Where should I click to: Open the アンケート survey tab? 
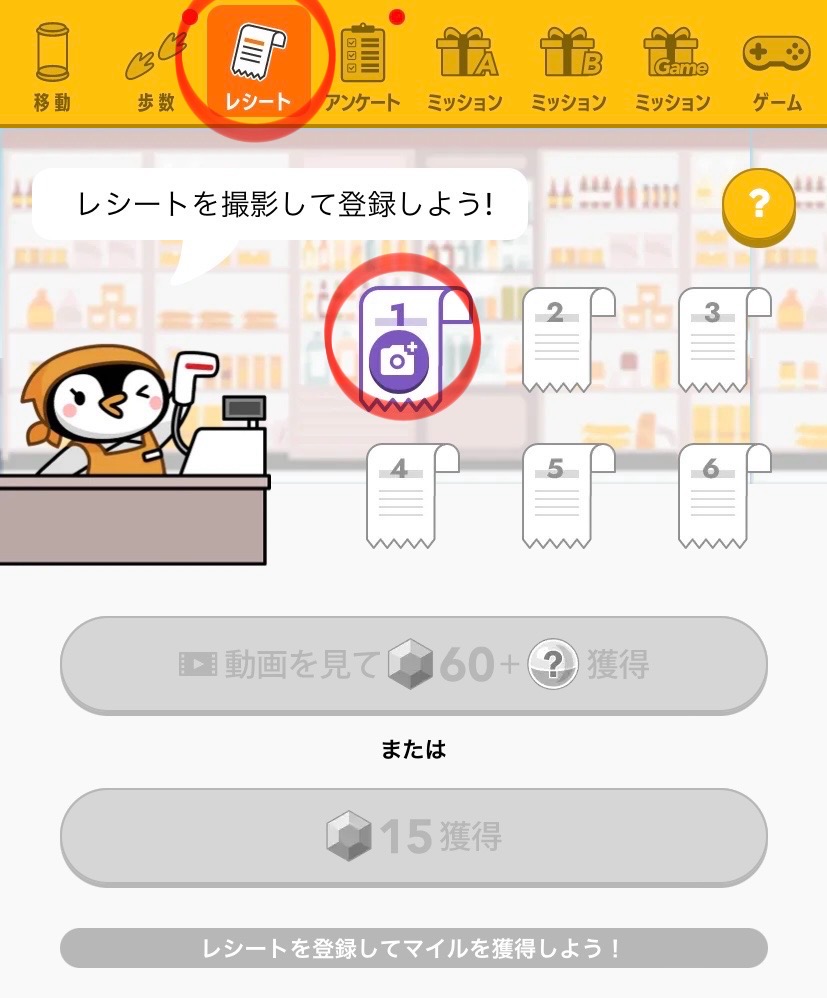362,64
